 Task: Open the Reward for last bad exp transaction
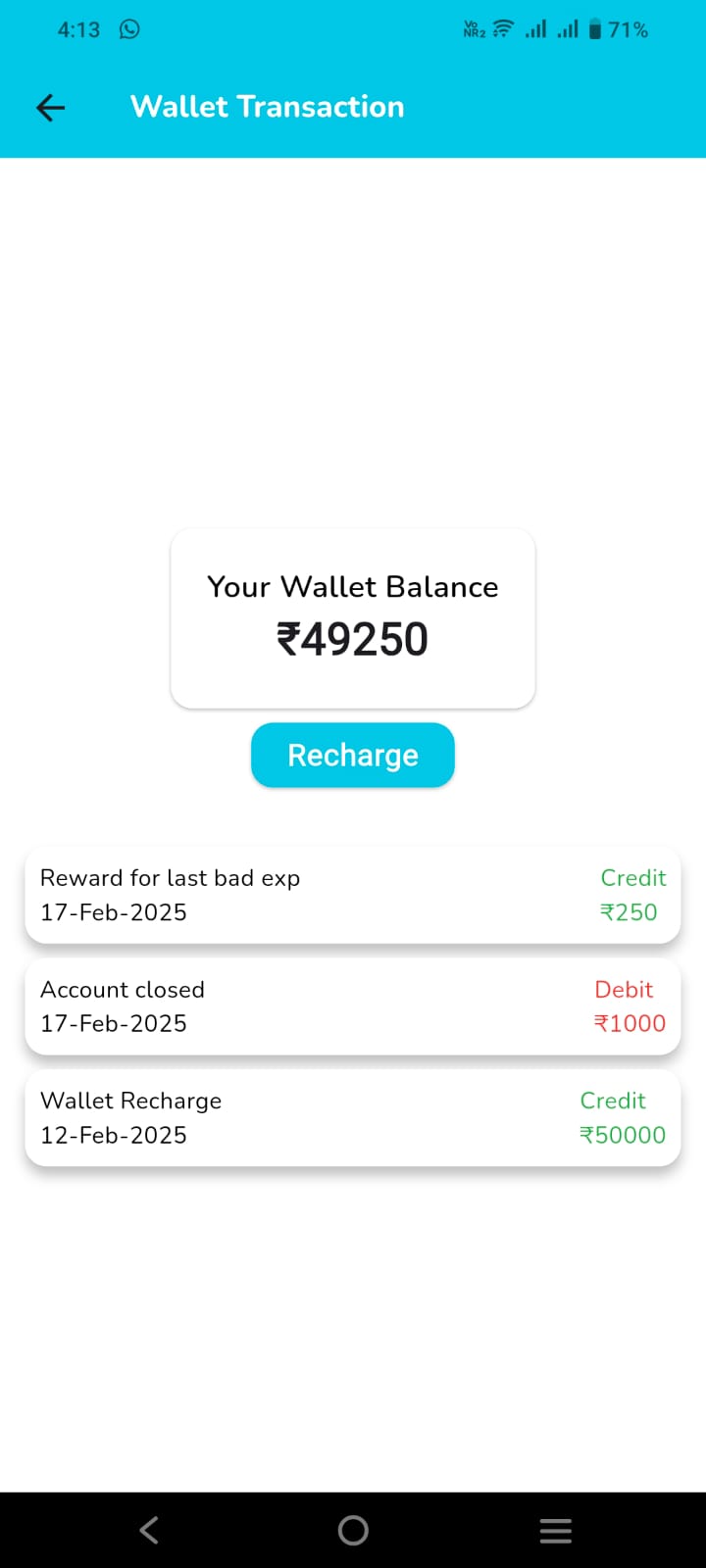(353, 894)
